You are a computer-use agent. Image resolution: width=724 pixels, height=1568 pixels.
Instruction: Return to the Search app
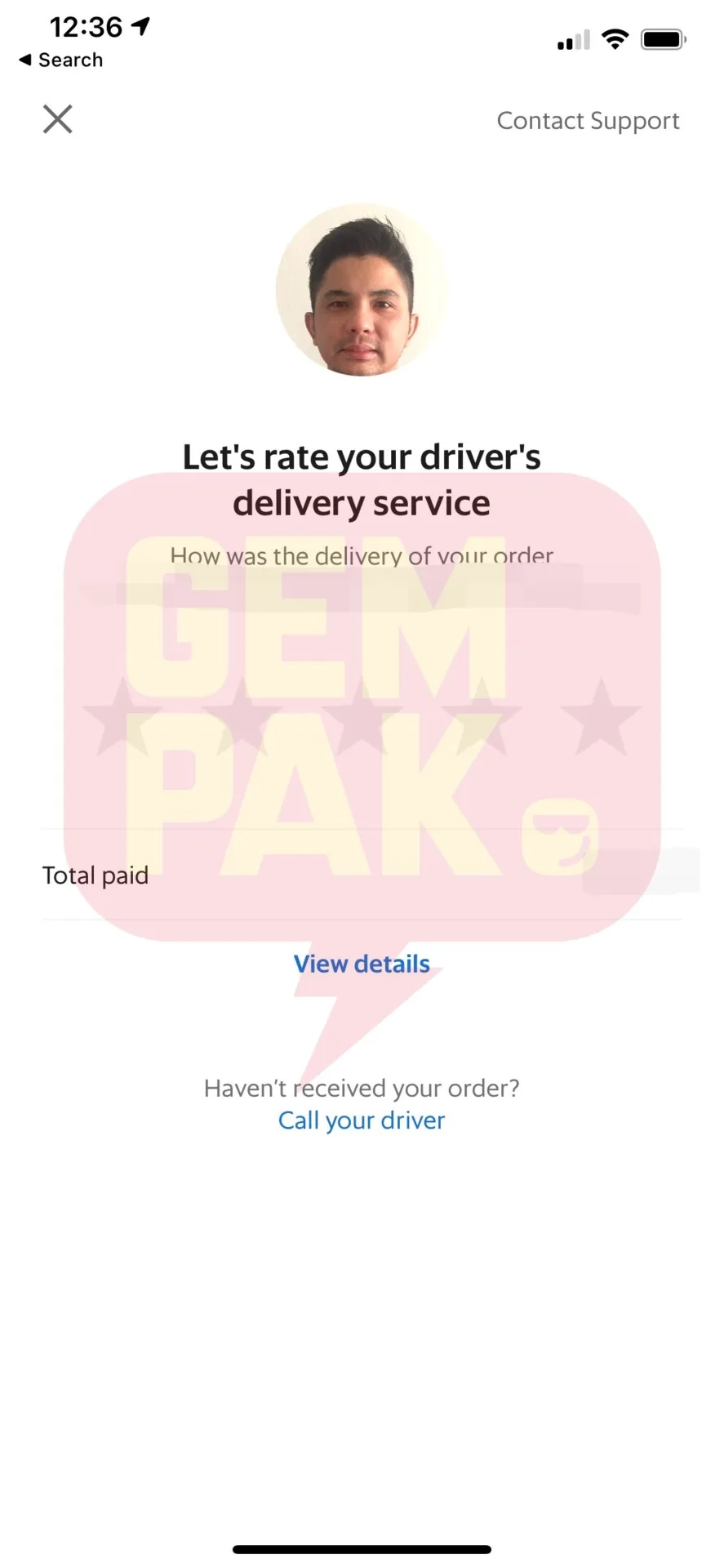click(x=61, y=60)
